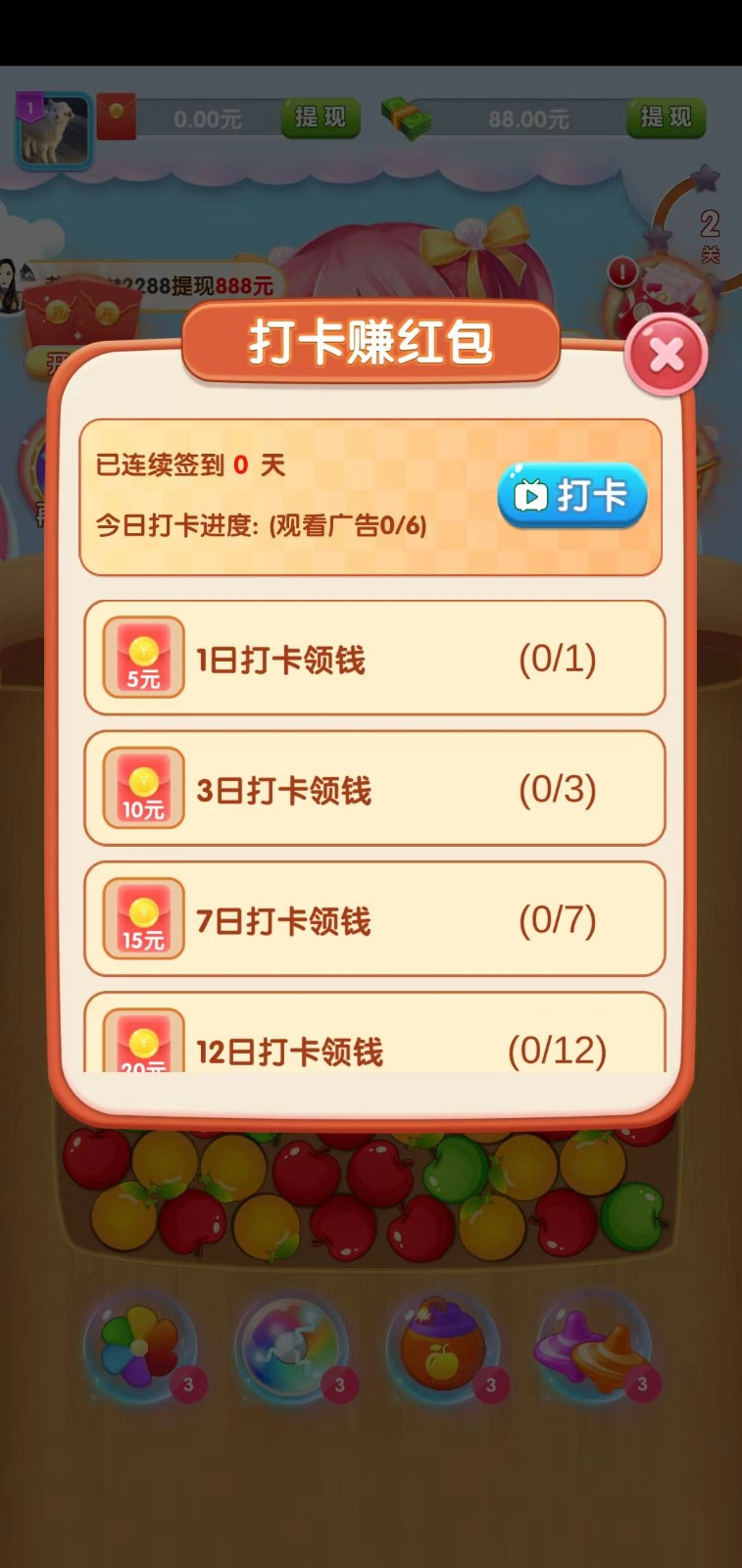Viewport: 742px width, 1568px height.
Task: Select the 7日打卡领钱 reward row
Action: (x=374, y=919)
